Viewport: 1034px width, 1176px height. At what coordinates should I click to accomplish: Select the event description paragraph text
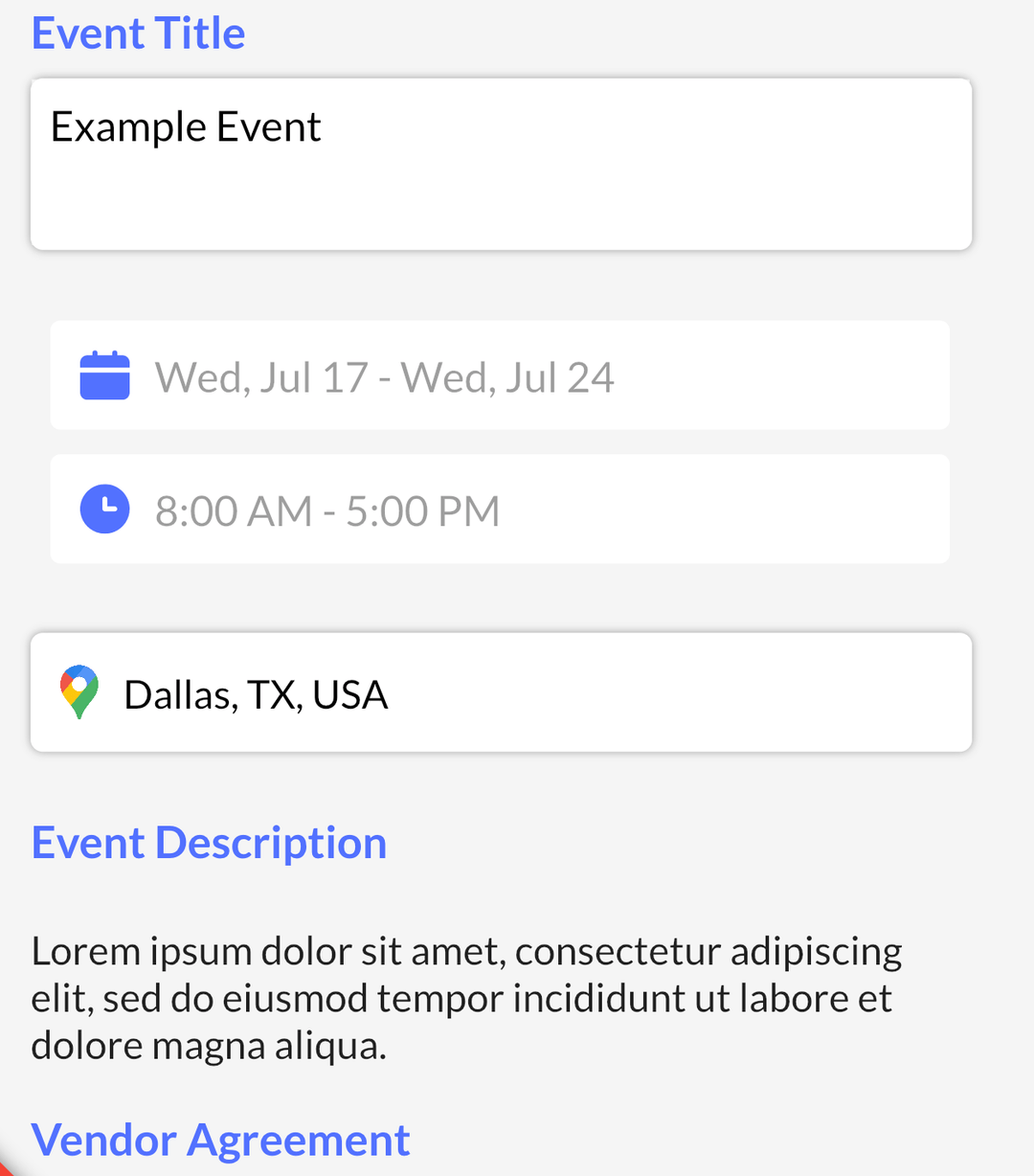[466, 996]
